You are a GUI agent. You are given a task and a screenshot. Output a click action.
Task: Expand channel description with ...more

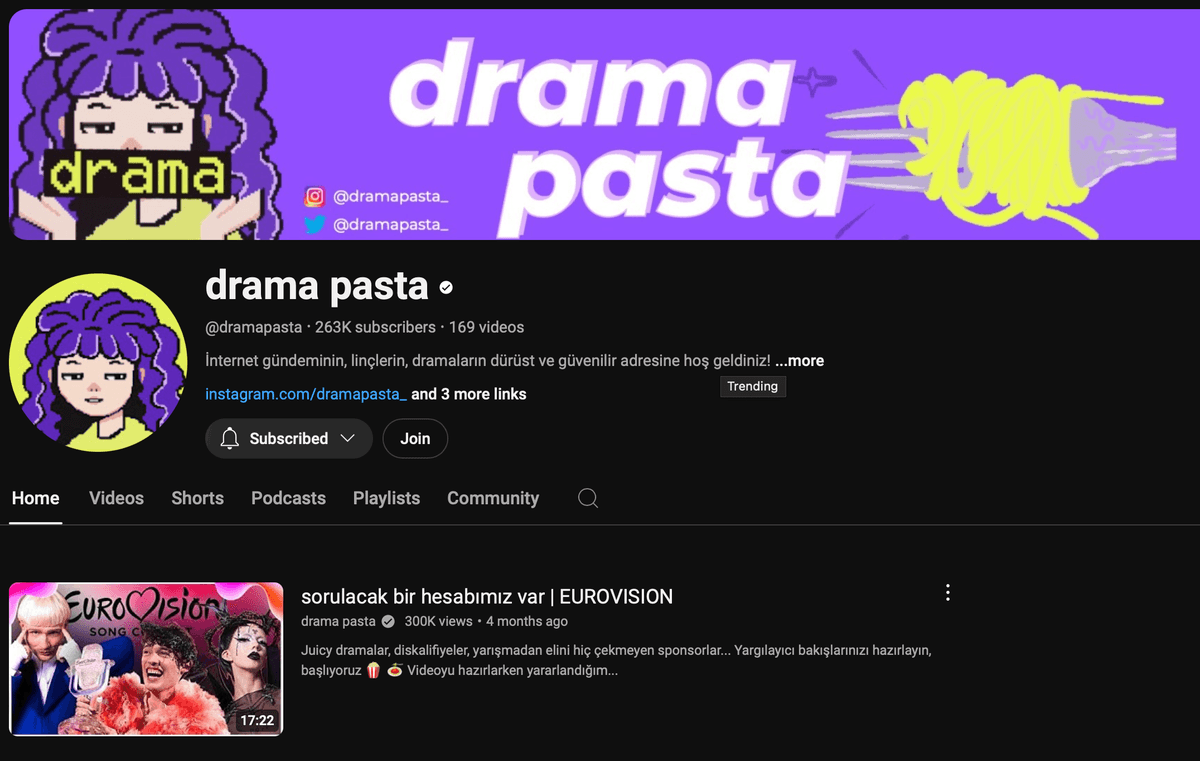pyautogui.click(x=799, y=361)
